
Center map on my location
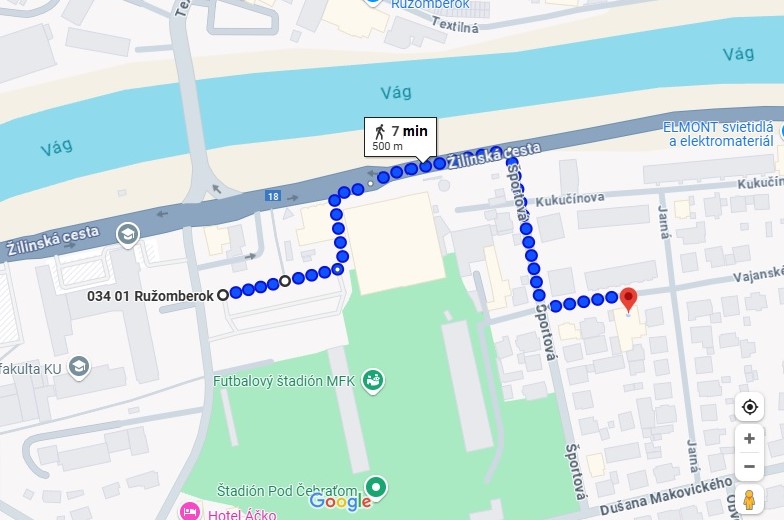(749, 407)
